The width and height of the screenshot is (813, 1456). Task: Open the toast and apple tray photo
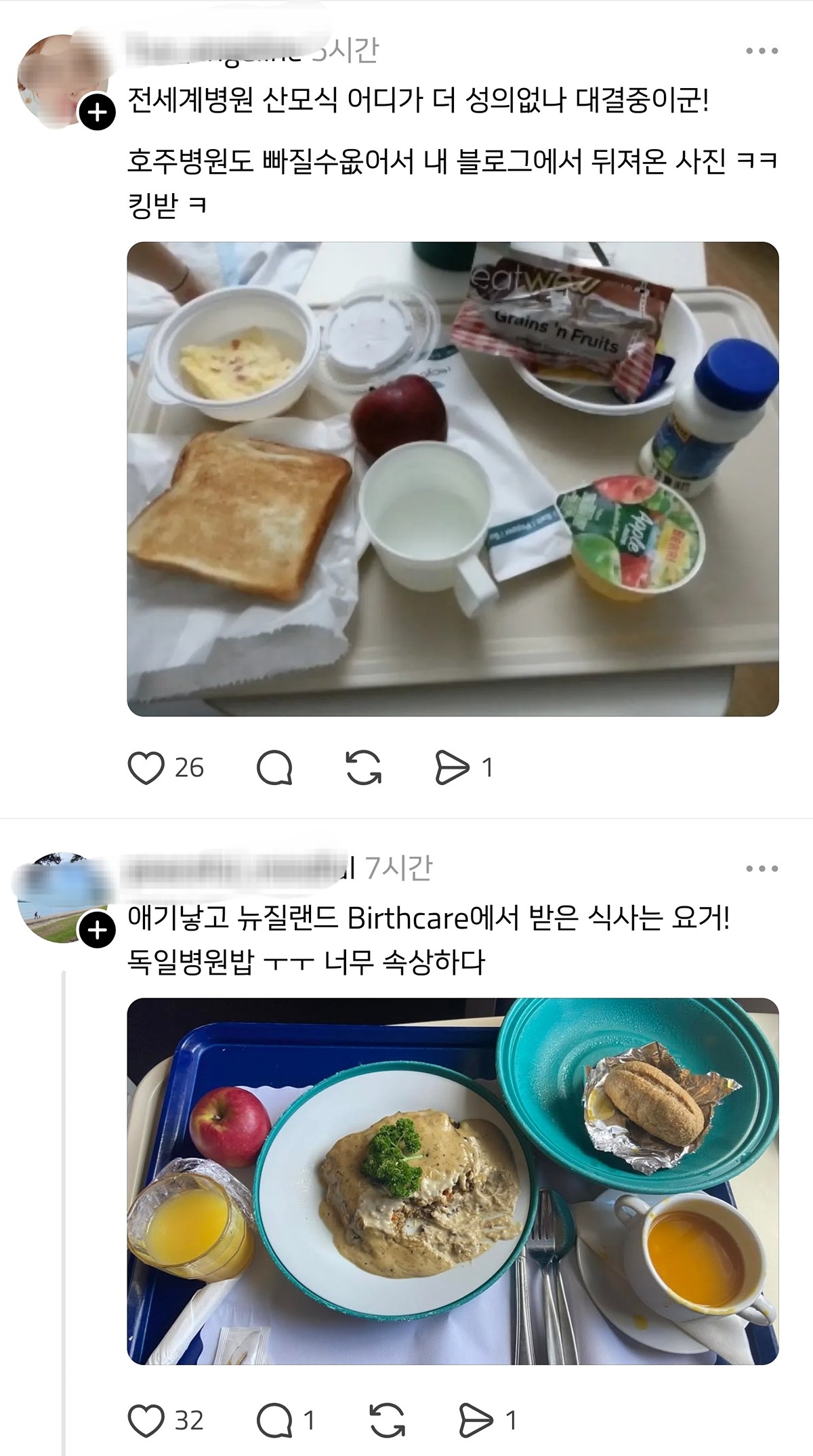coord(453,479)
